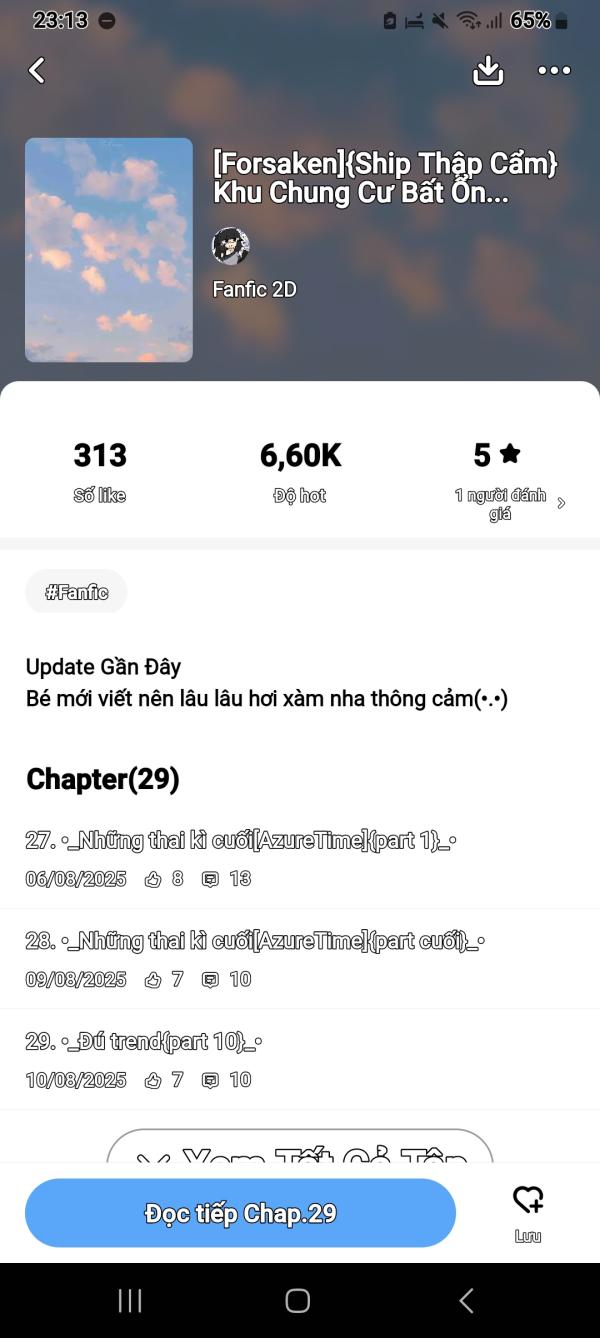600x1338 pixels.
Task: Save the story with the Lưu heart
Action: coord(528,1211)
